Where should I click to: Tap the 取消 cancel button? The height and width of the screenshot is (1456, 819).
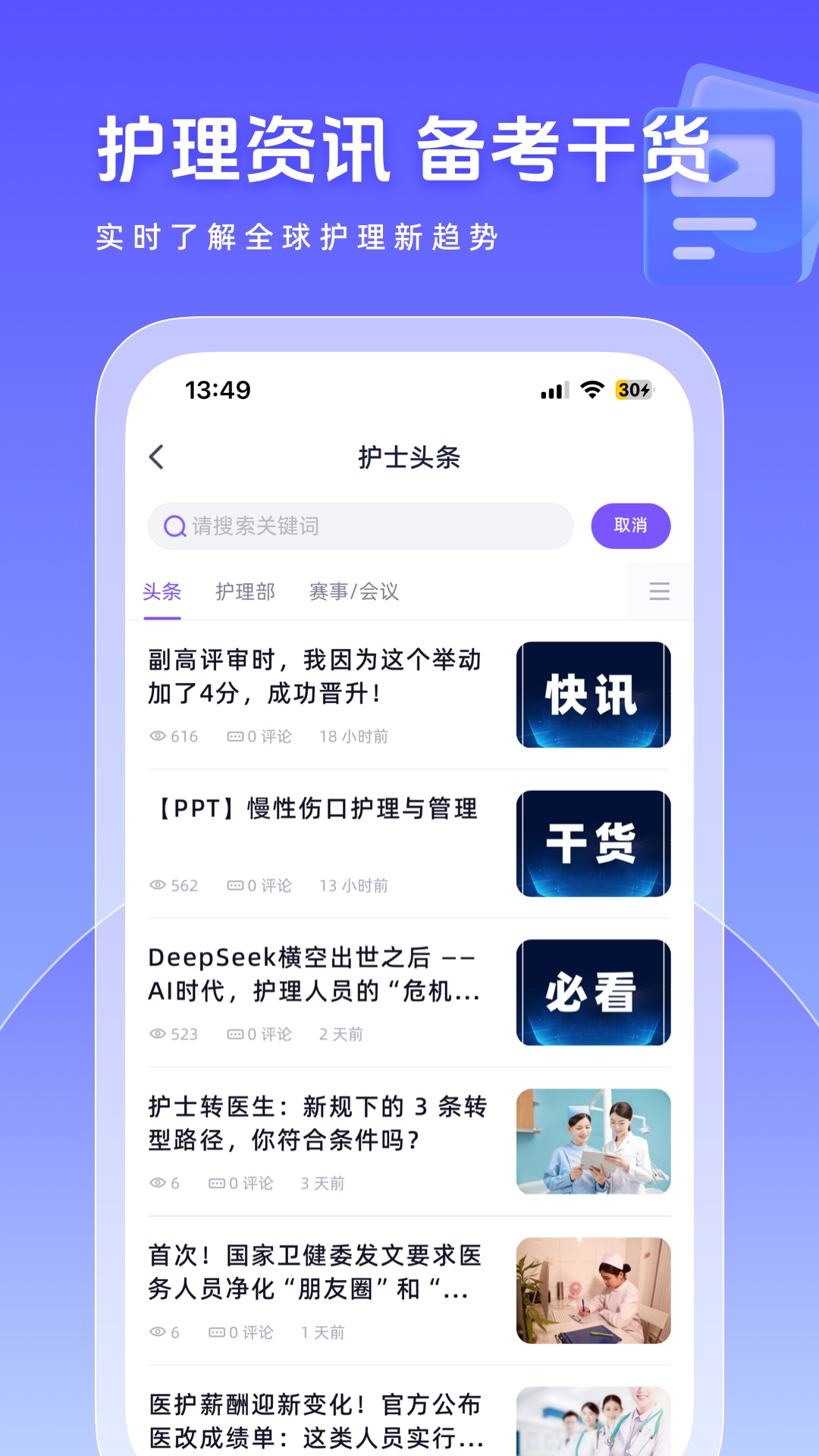(631, 525)
